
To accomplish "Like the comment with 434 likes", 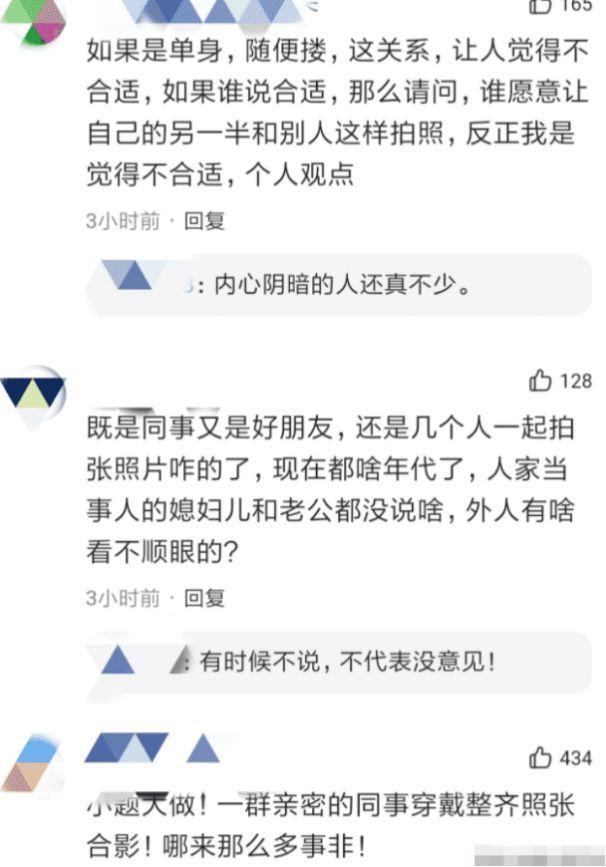I will tap(541, 758).
